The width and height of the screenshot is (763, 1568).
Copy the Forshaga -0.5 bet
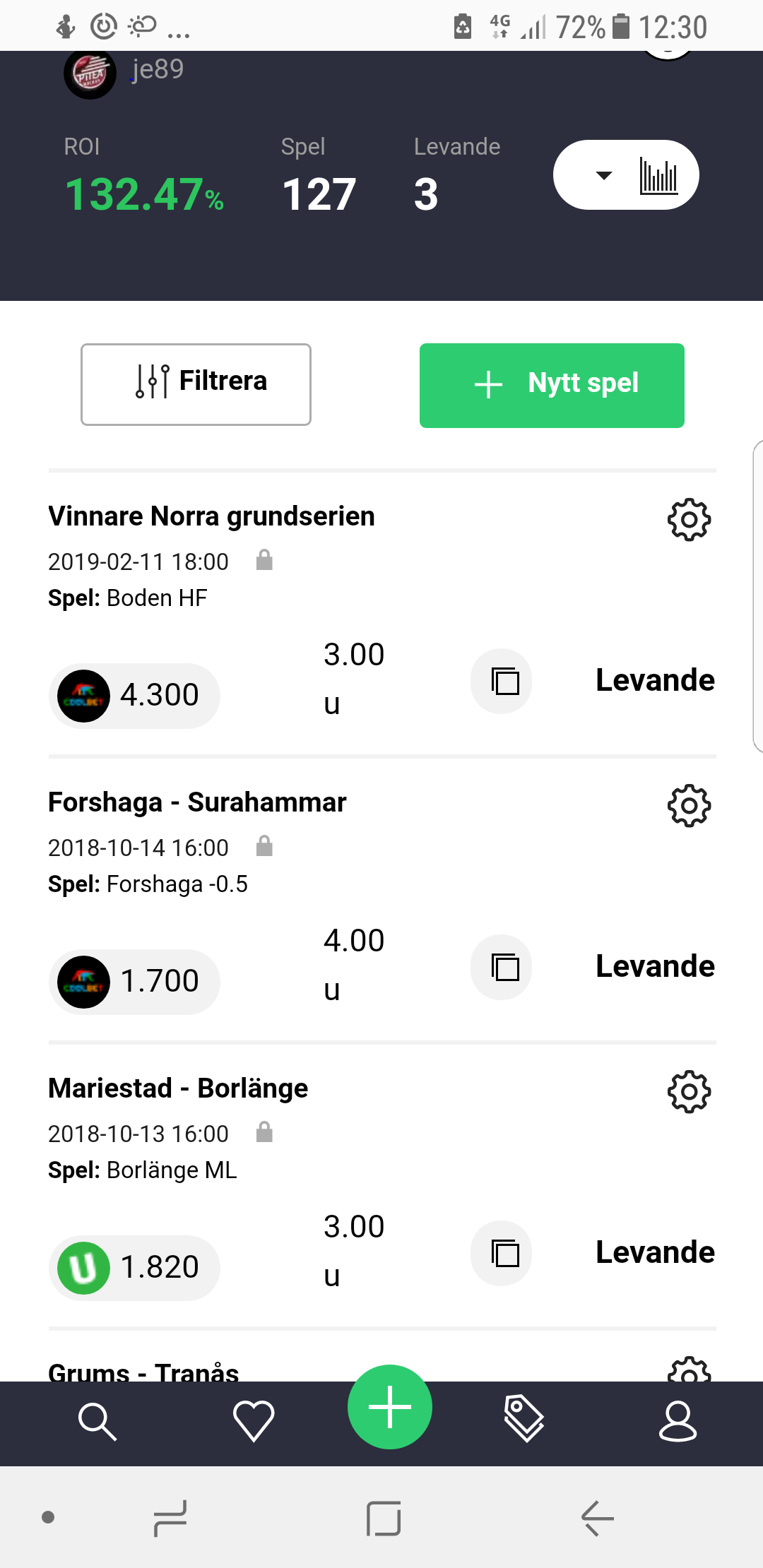click(502, 967)
